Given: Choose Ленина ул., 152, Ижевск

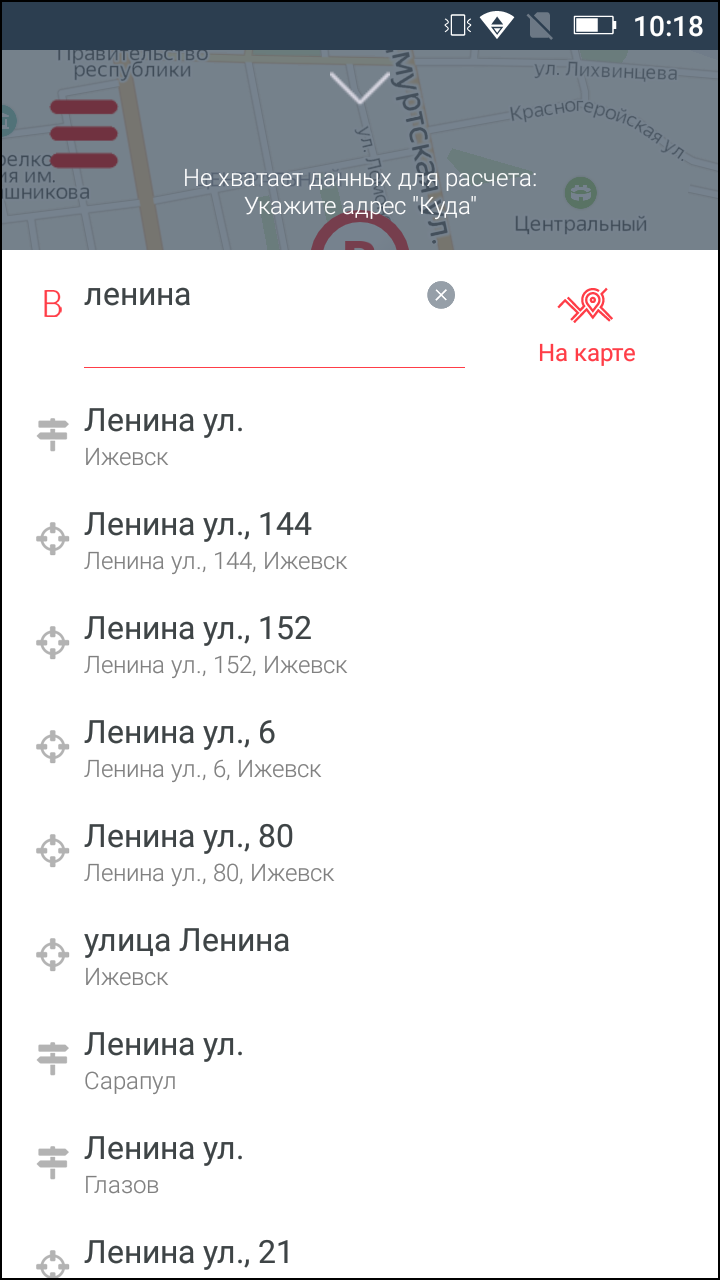Looking at the screenshot, I should 360,645.
